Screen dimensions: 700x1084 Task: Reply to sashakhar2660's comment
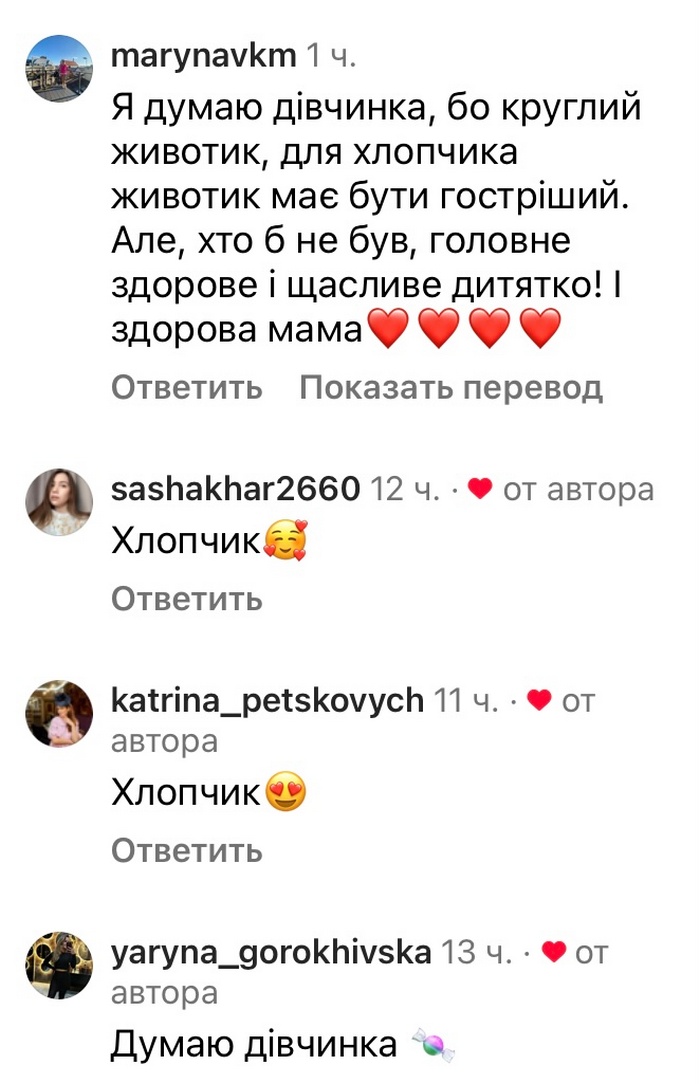(186, 599)
